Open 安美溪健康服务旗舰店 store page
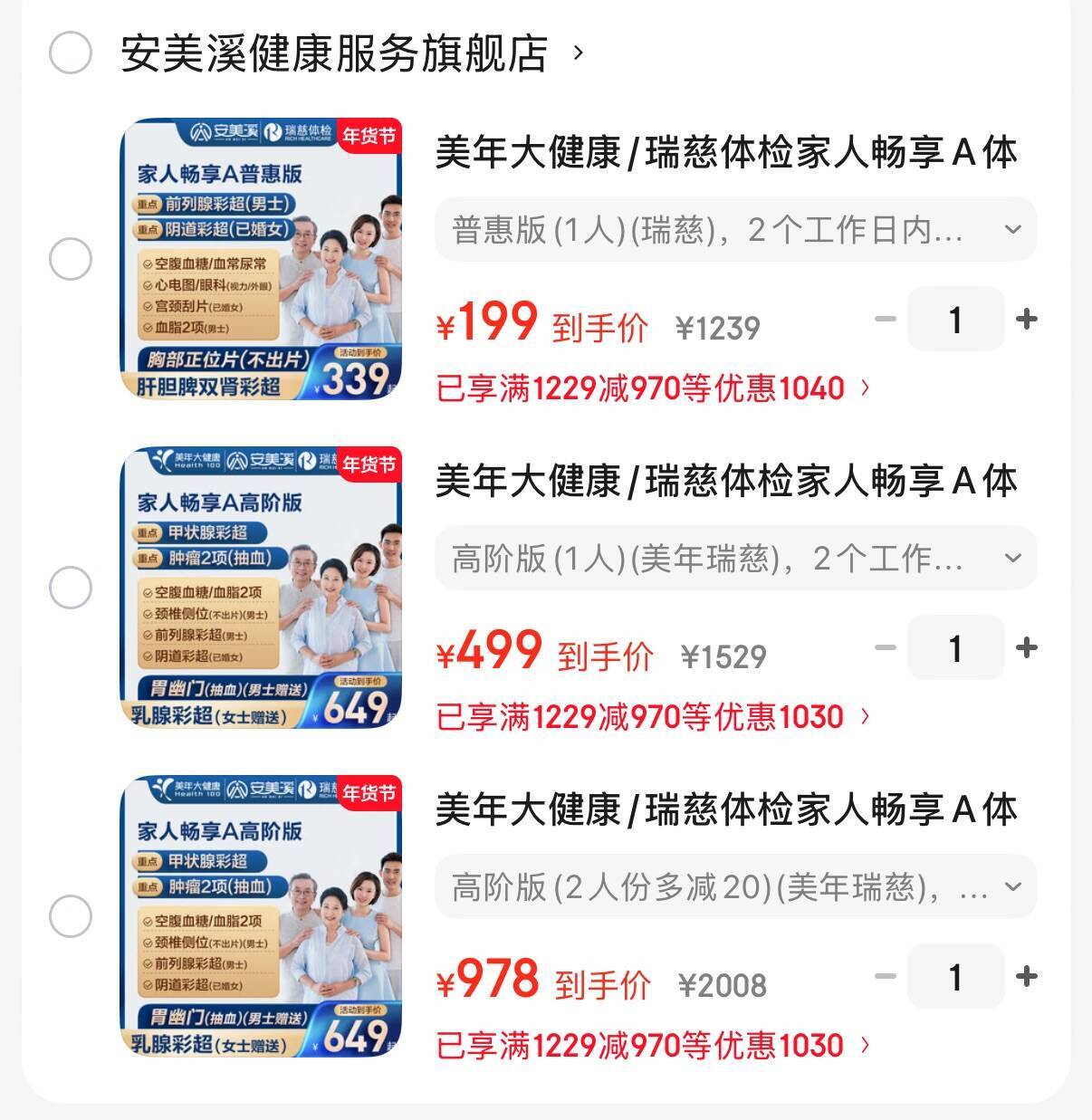The width and height of the screenshot is (1092, 1120). 335,53
